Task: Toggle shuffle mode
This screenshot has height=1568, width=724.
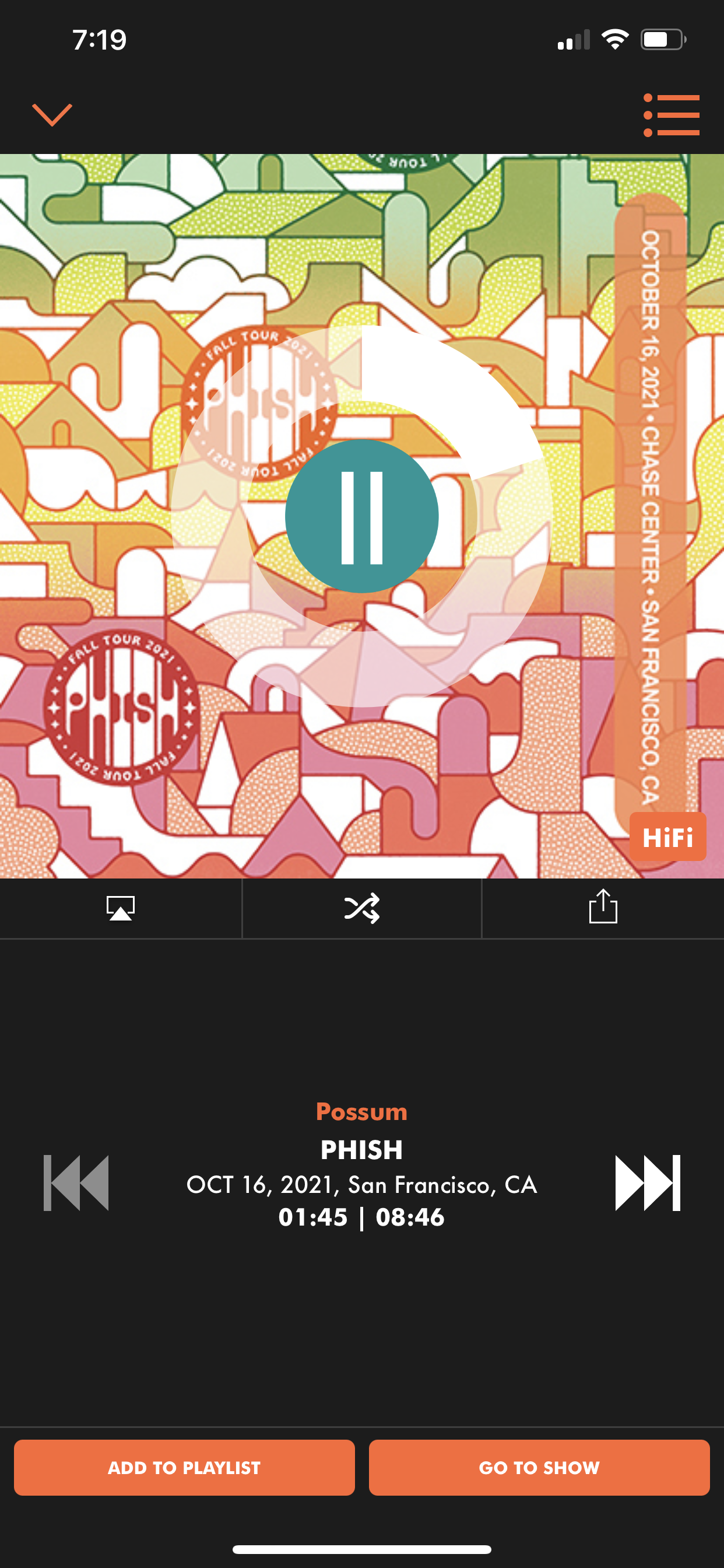Action: (361, 908)
